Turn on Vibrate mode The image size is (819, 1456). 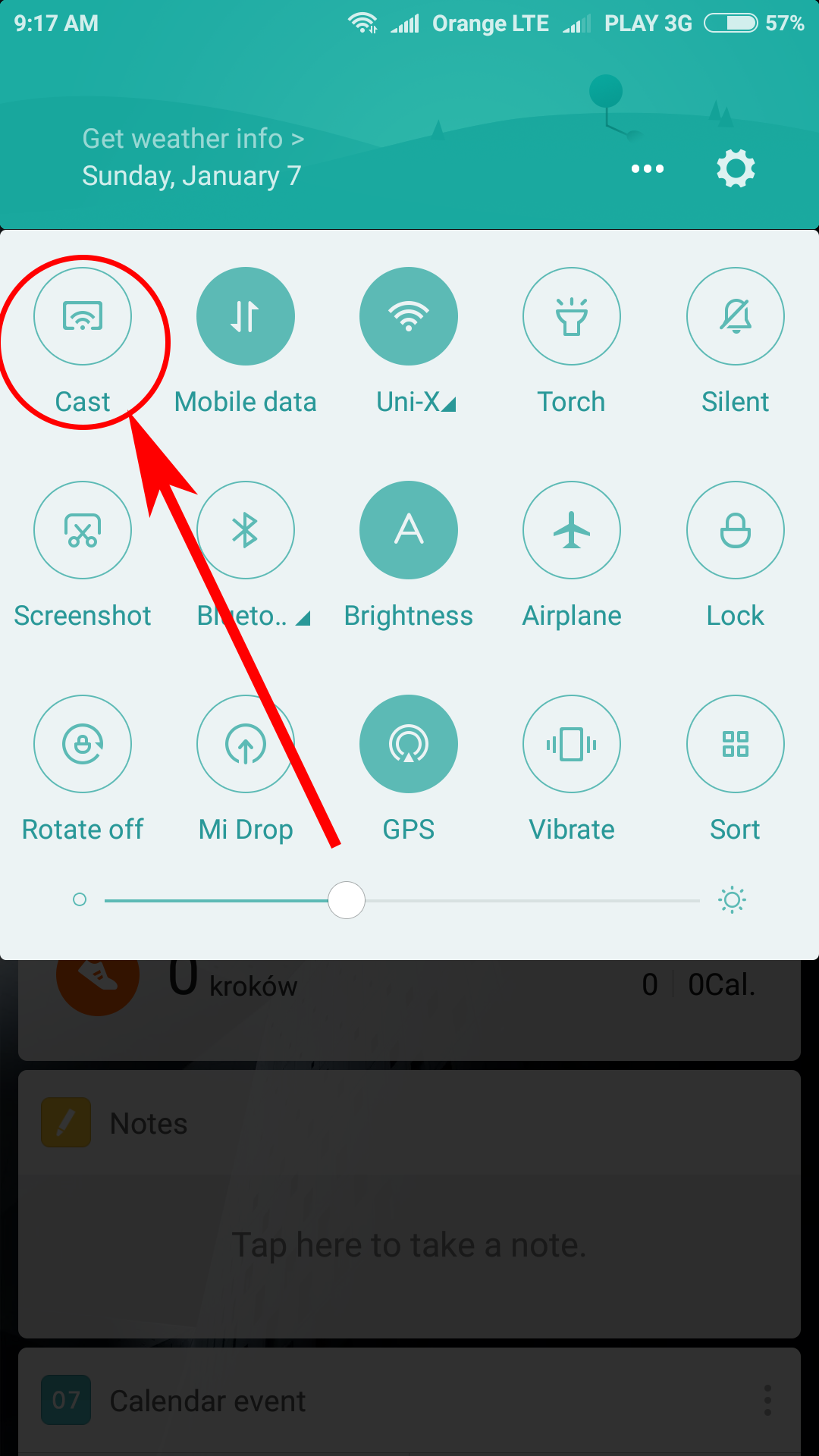click(572, 744)
